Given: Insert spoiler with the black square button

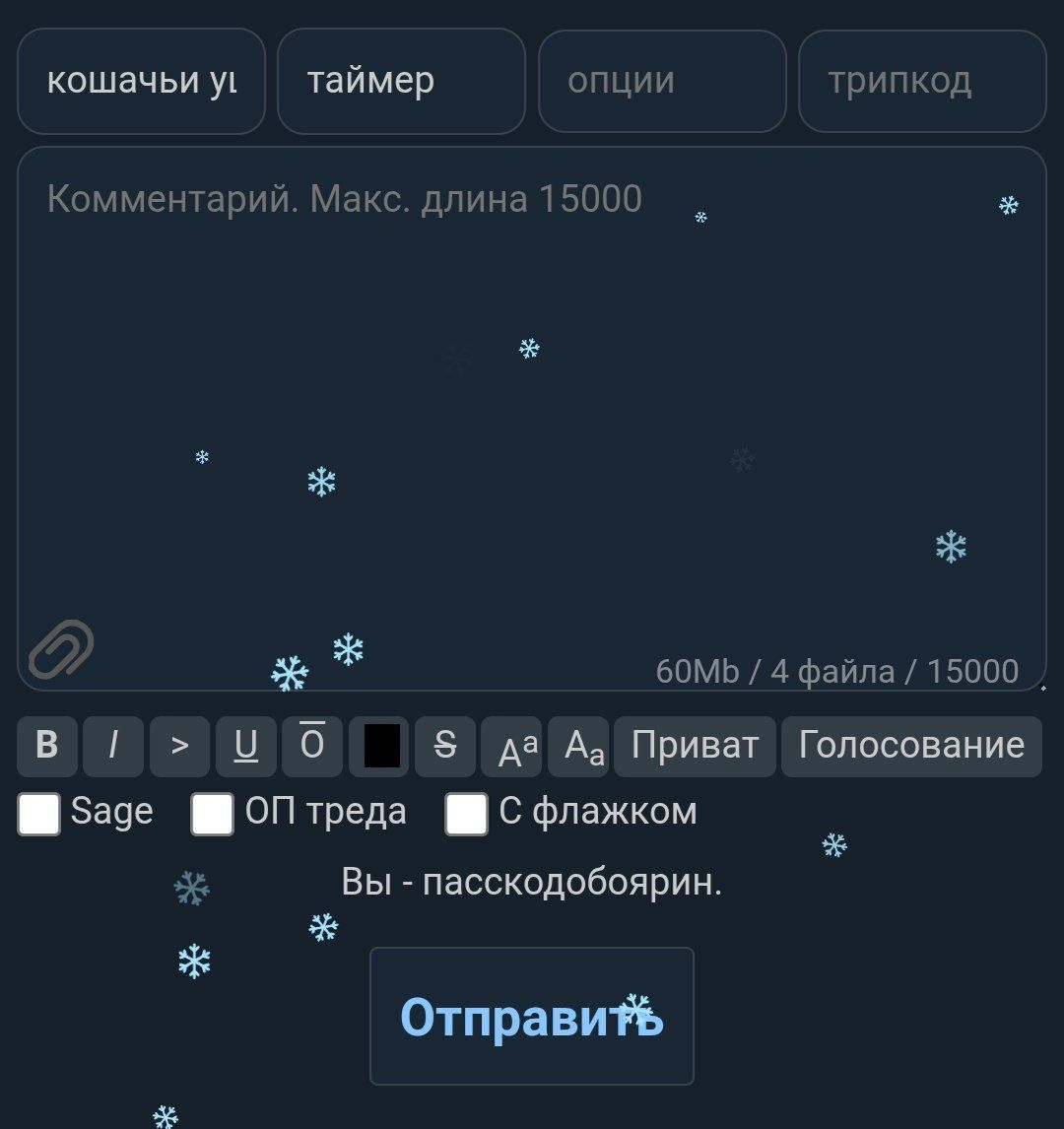Looking at the screenshot, I should pyautogui.click(x=381, y=746).
